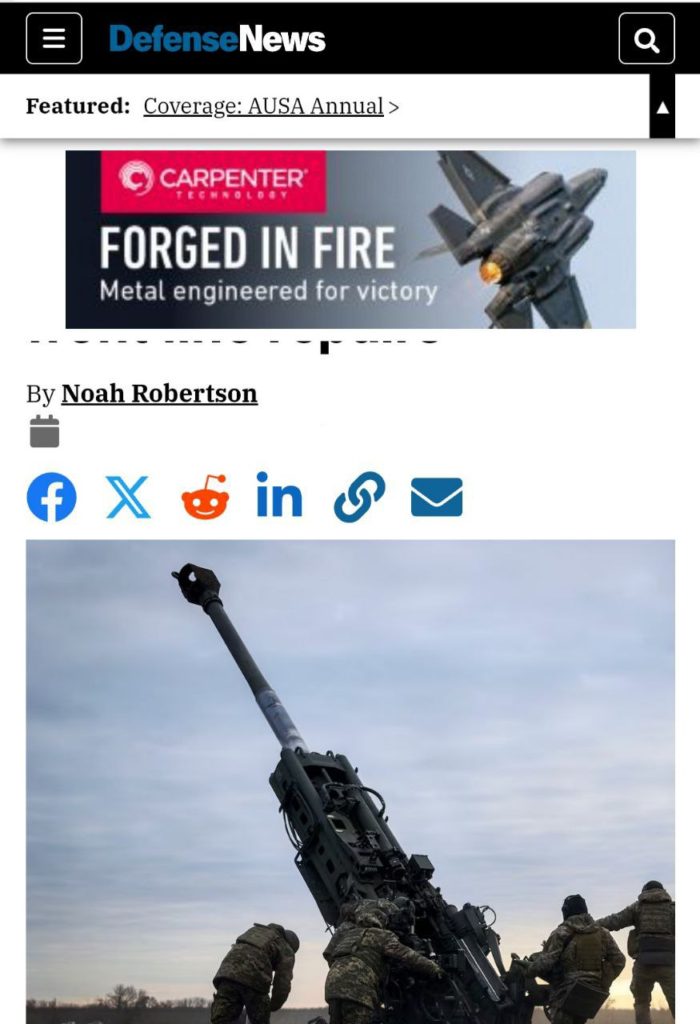700x1024 pixels.
Task: Open the site search
Action: click(646, 40)
